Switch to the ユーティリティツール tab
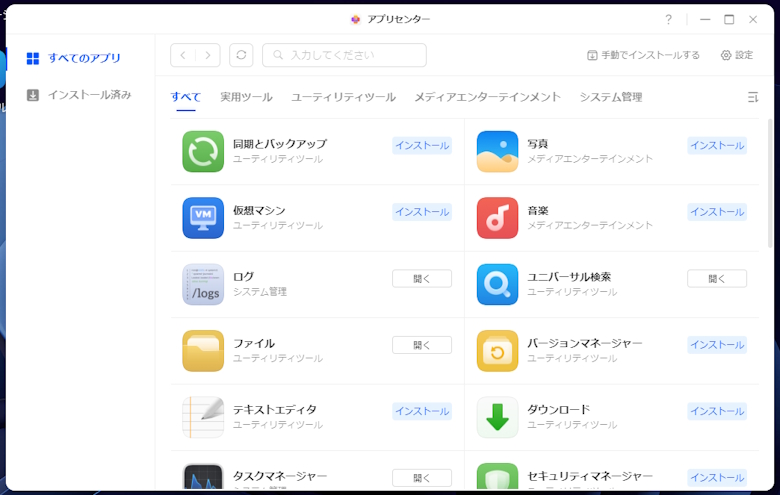This screenshot has width=780, height=495. tap(343, 97)
